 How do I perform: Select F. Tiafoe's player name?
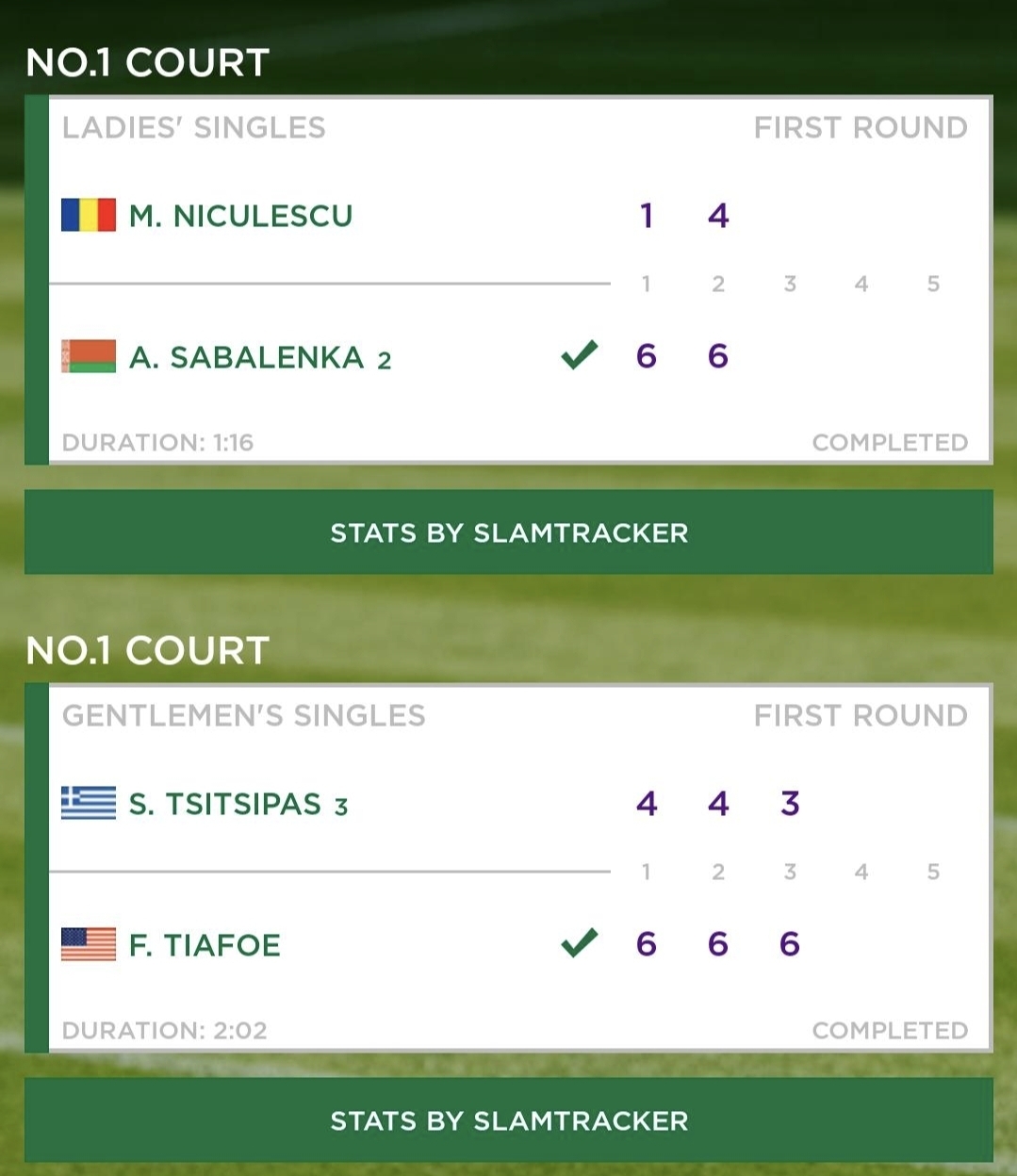tap(205, 943)
